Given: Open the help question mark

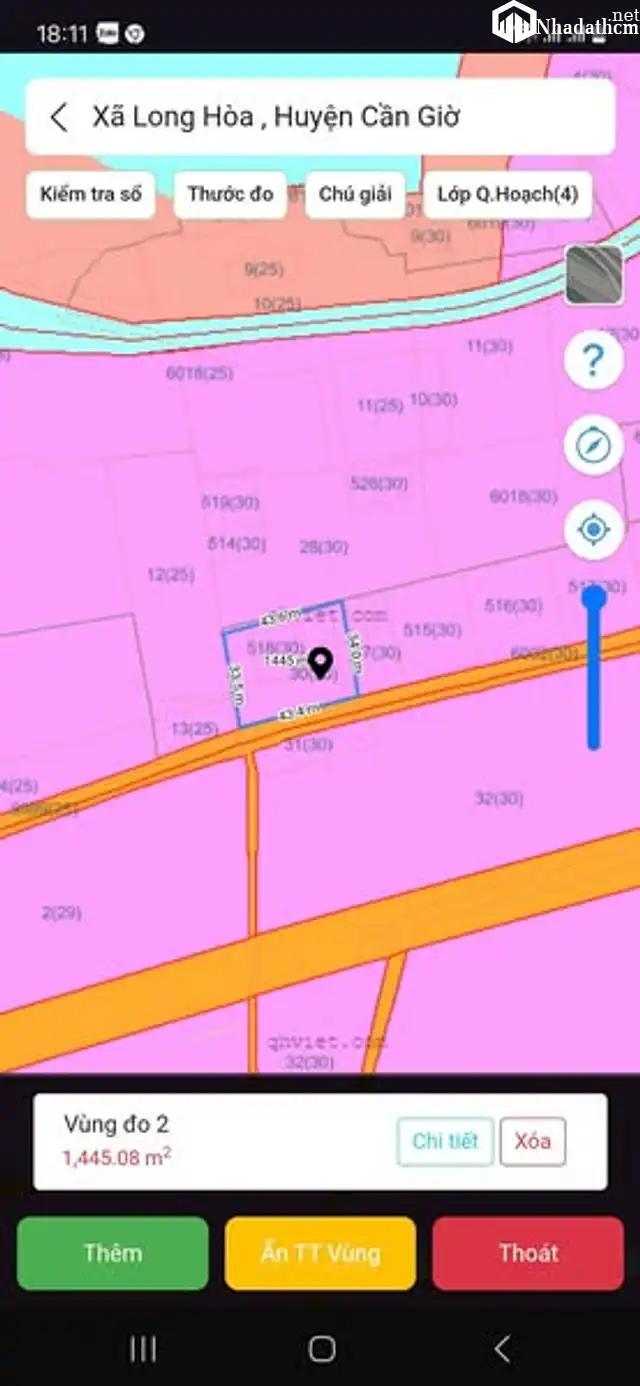Looking at the screenshot, I should pos(593,359).
